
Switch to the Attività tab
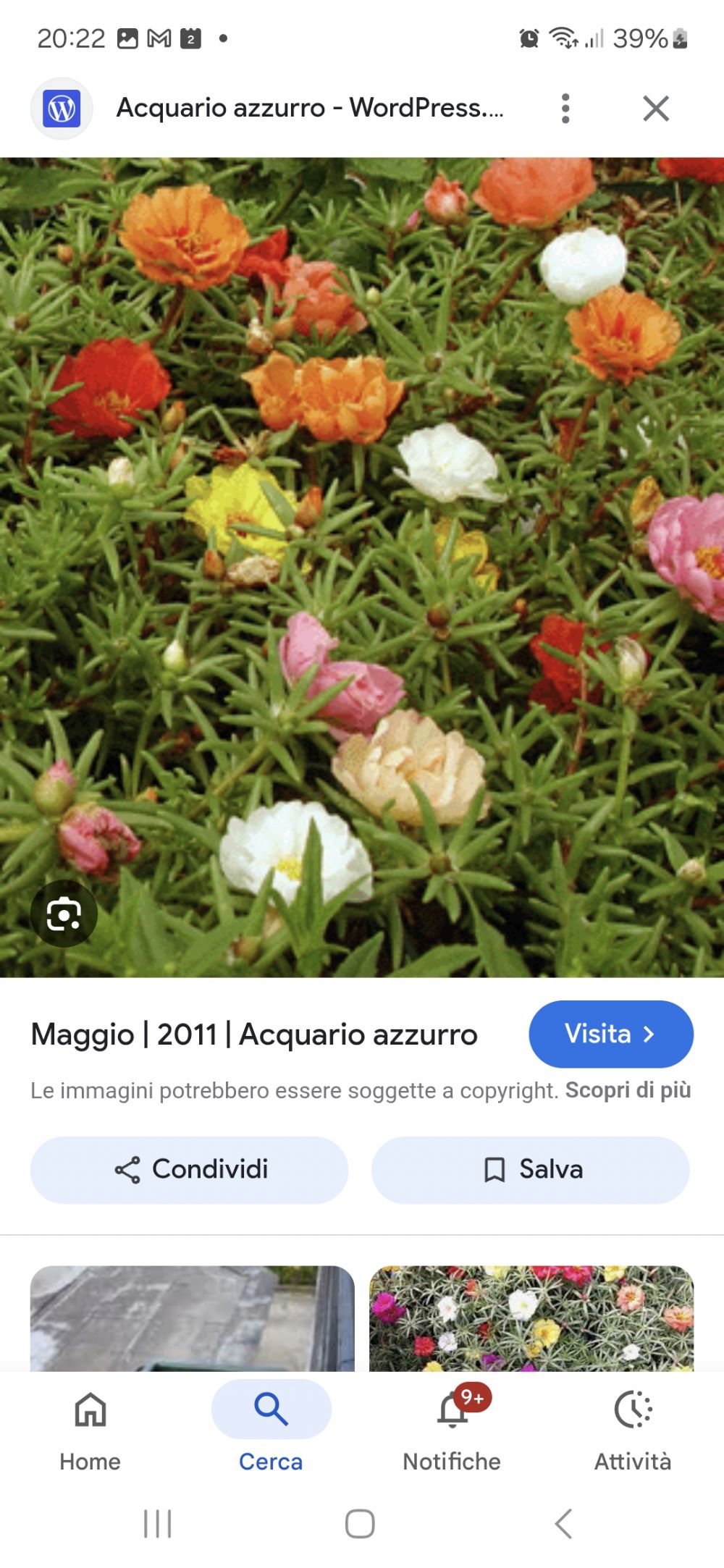[633, 1430]
